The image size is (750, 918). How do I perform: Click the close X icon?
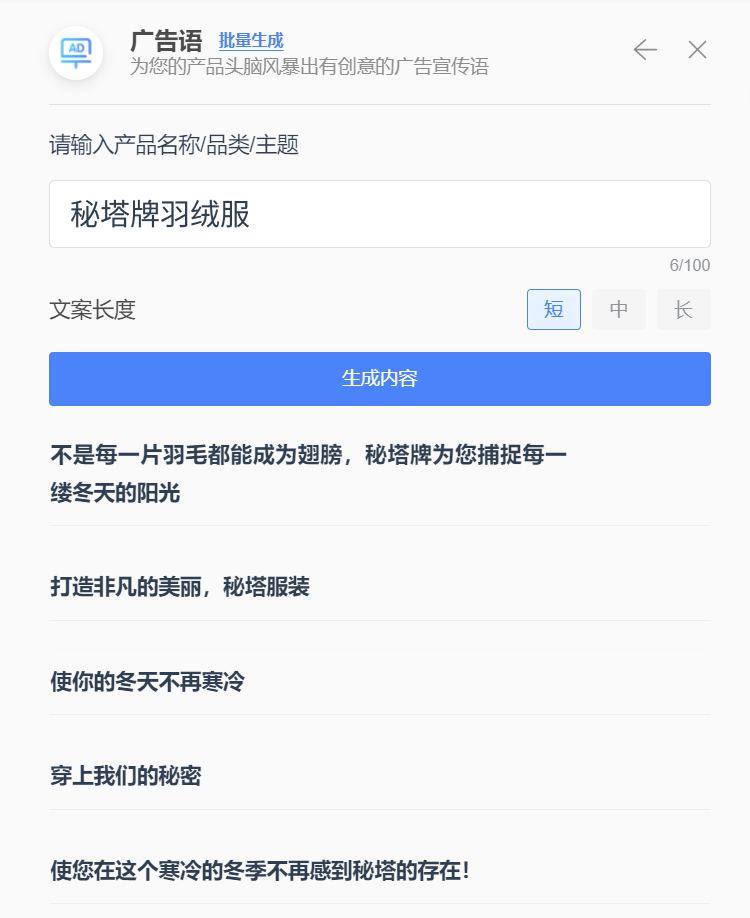click(x=697, y=49)
